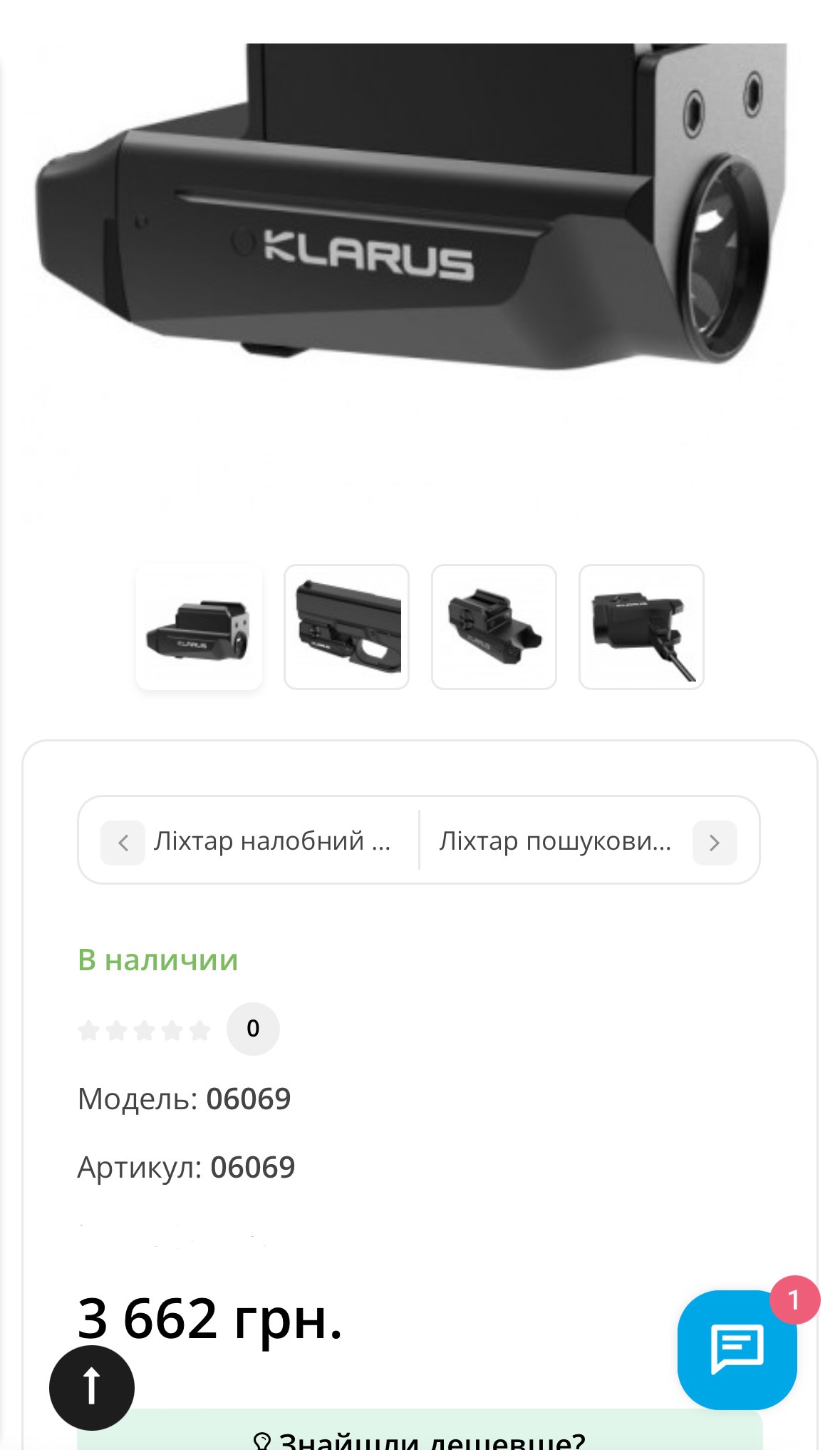This screenshot has width=840, height=1450.
Task: Open the 'Ліхтар налобний' product link
Action: click(272, 841)
